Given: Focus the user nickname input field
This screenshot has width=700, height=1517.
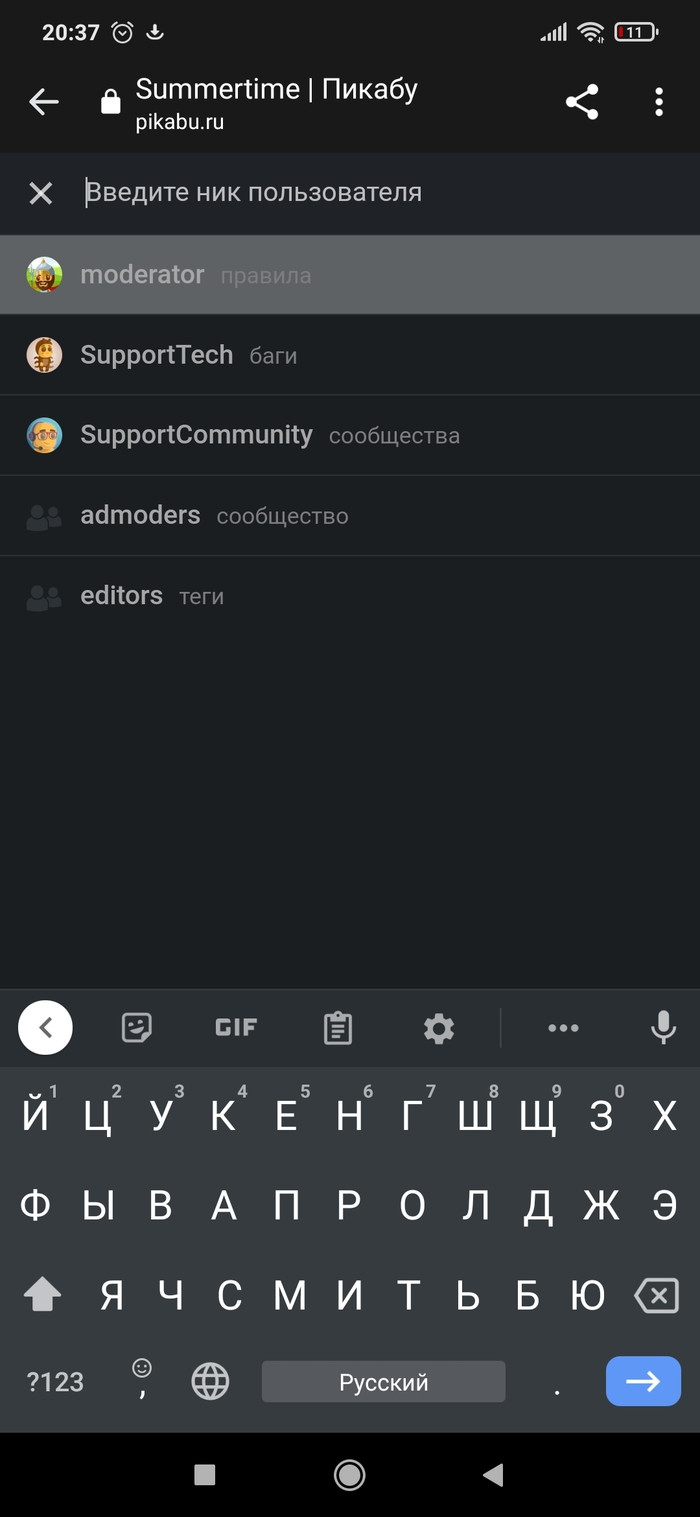Looking at the screenshot, I should pyautogui.click(x=380, y=192).
